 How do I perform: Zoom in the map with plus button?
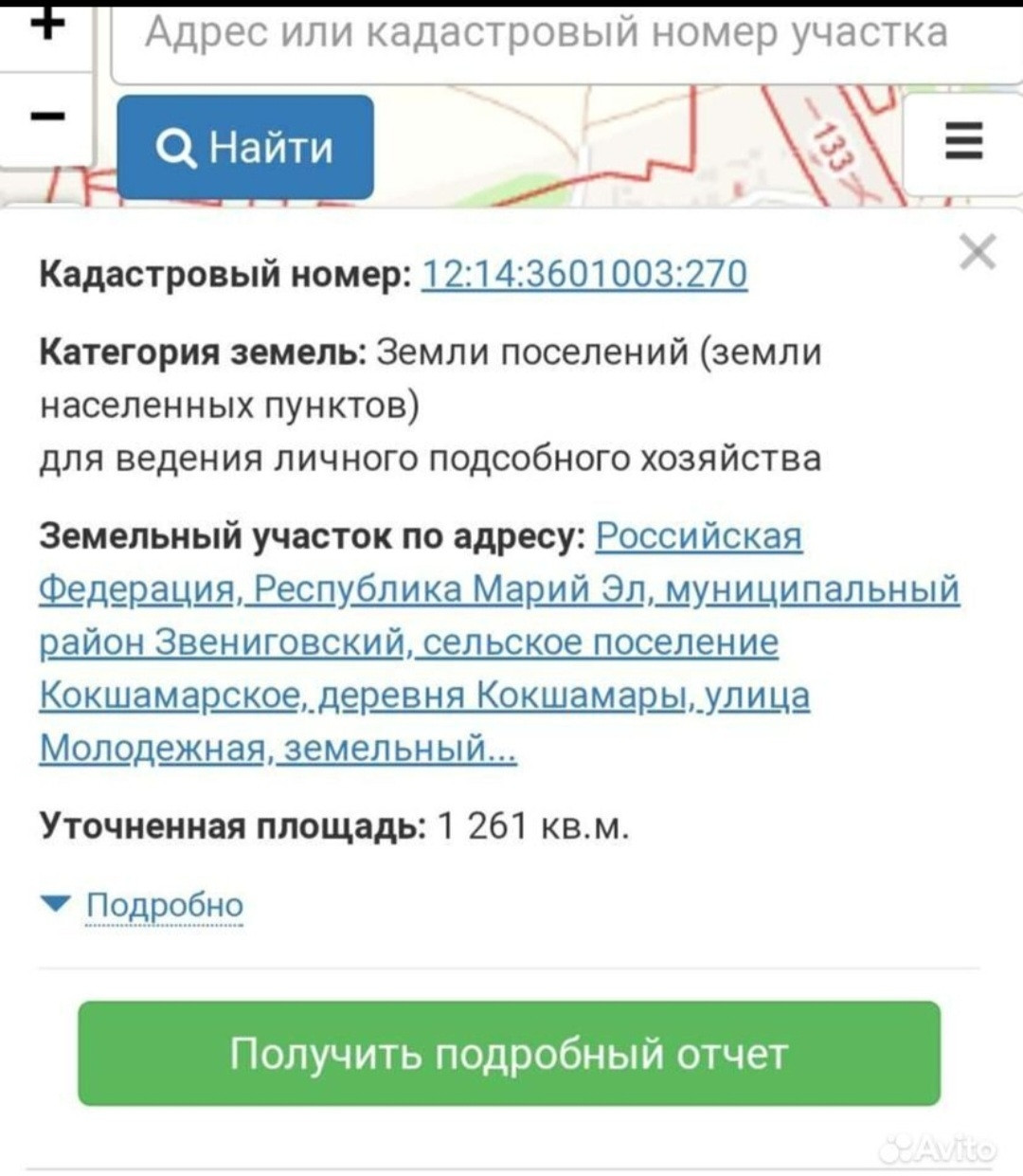[x=47, y=26]
